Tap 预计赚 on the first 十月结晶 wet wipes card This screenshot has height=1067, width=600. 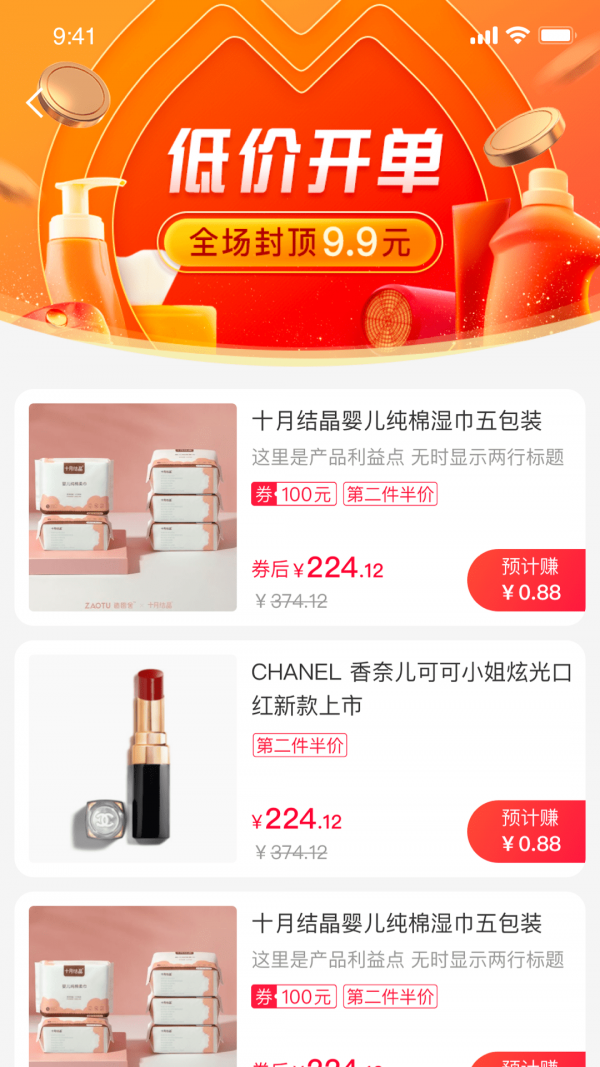pyautogui.click(x=529, y=580)
